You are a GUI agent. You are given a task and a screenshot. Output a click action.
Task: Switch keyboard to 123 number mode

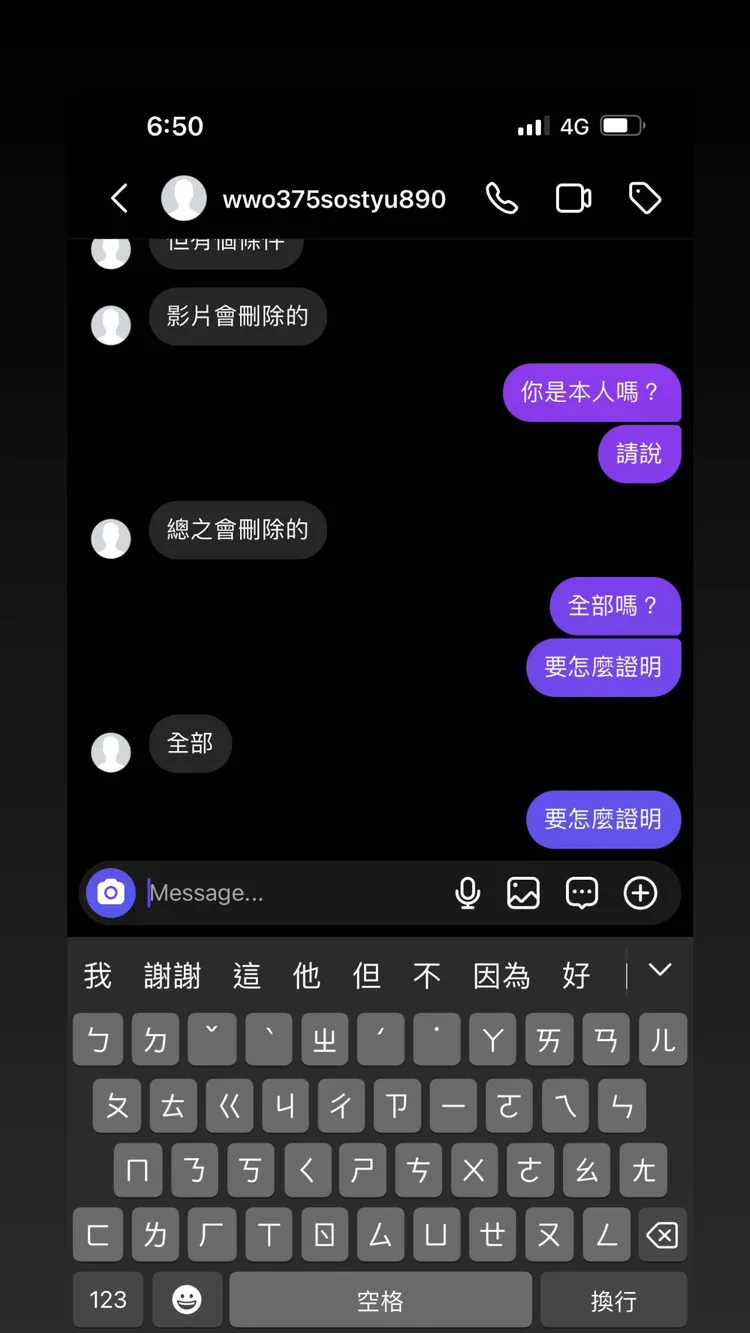pos(107,1299)
